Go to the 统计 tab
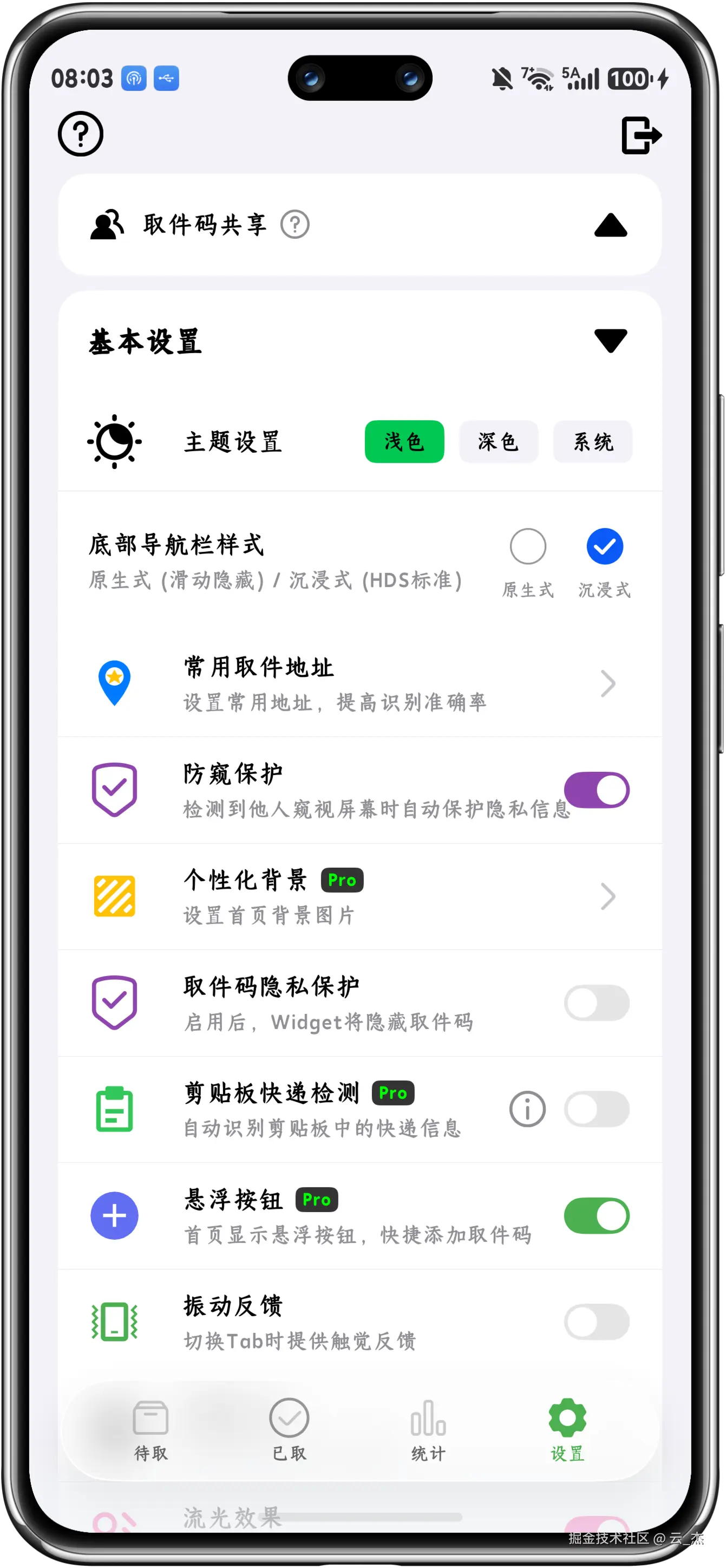The width and height of the screenshot is (726, 1568). (428, 1430)
